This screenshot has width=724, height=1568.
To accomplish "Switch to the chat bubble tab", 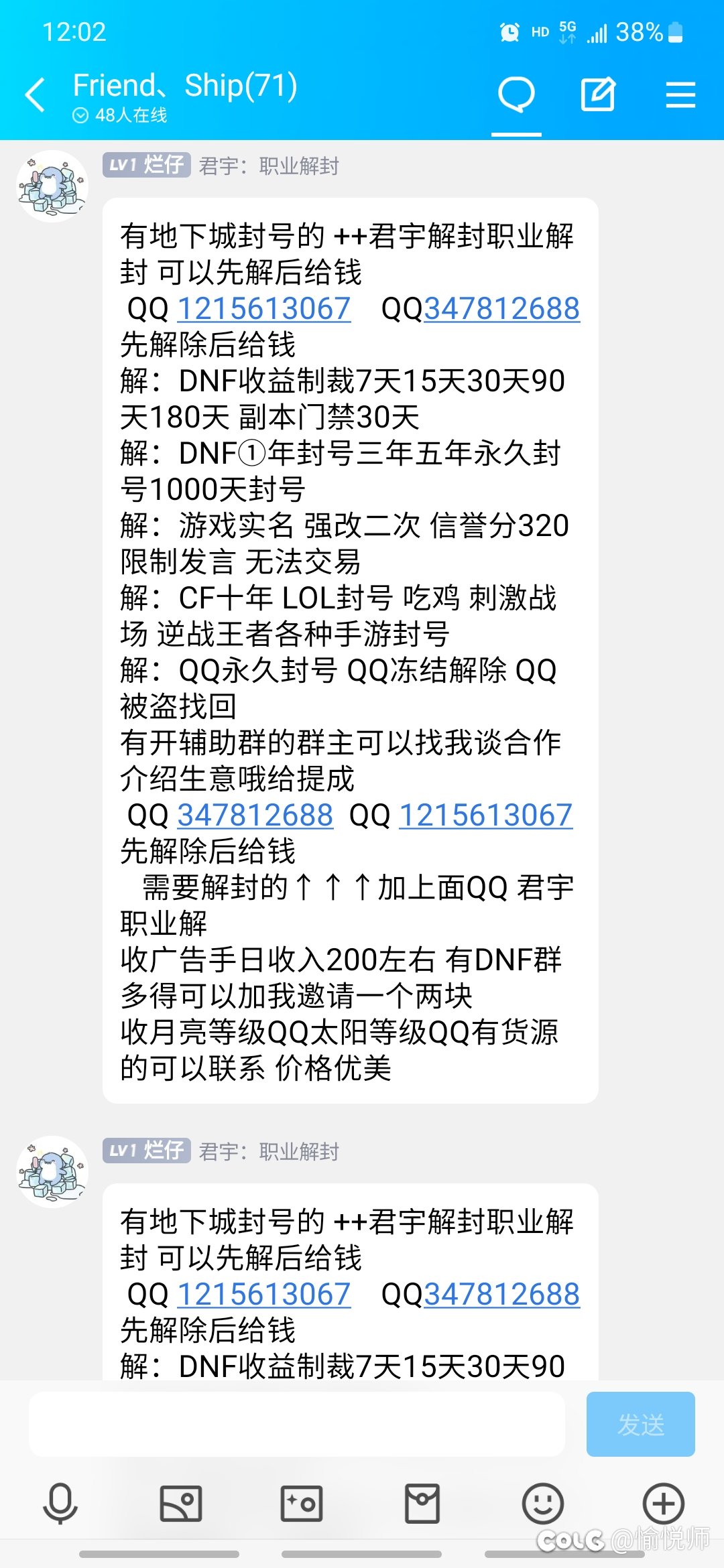I will pyautogui.click(x=516, y=94).
